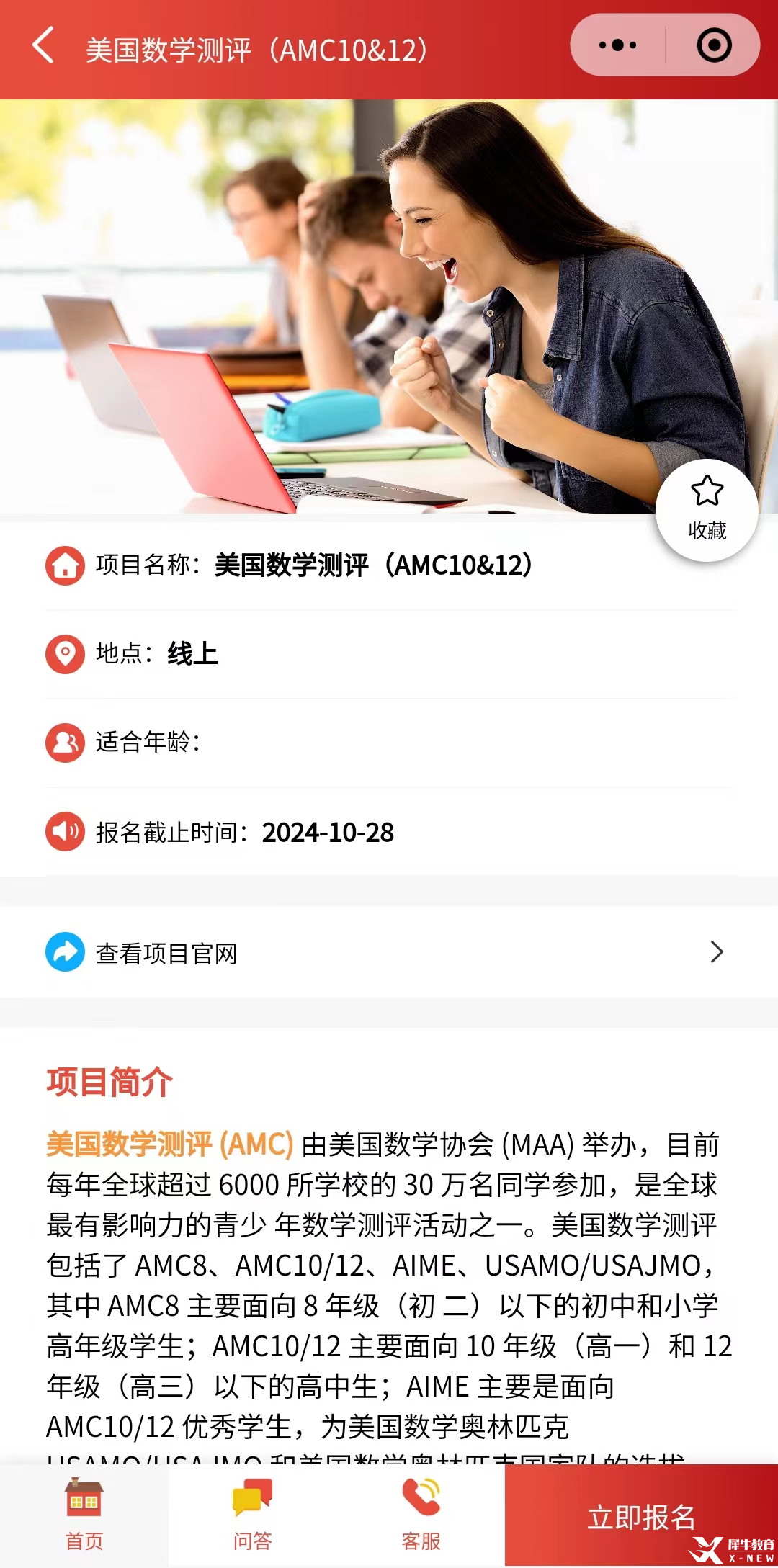Open the mini program more options menu

point(617,45)
